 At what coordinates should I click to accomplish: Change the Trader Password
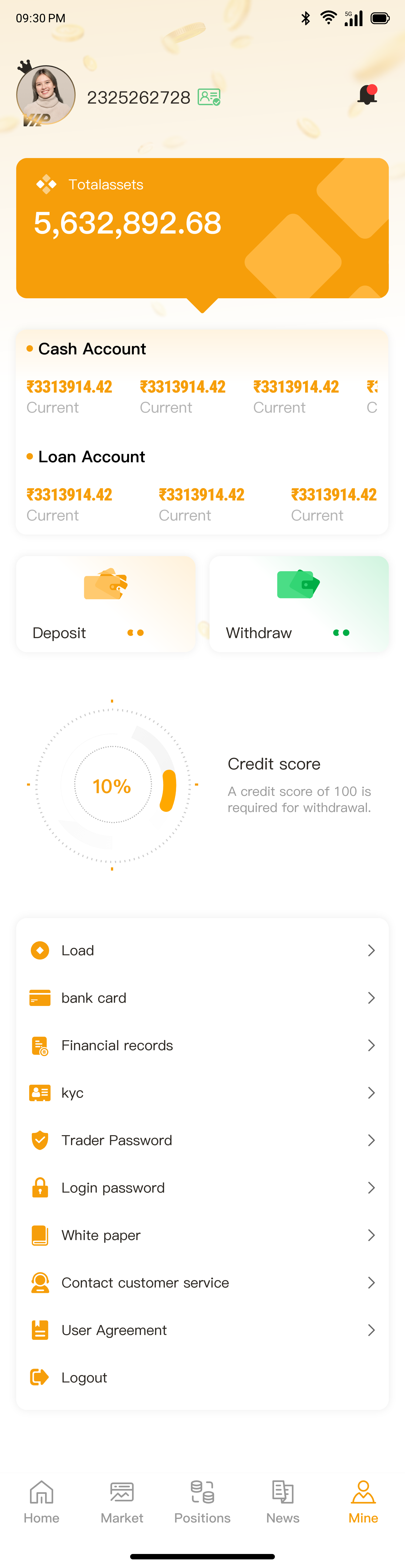pos(202,1140)
